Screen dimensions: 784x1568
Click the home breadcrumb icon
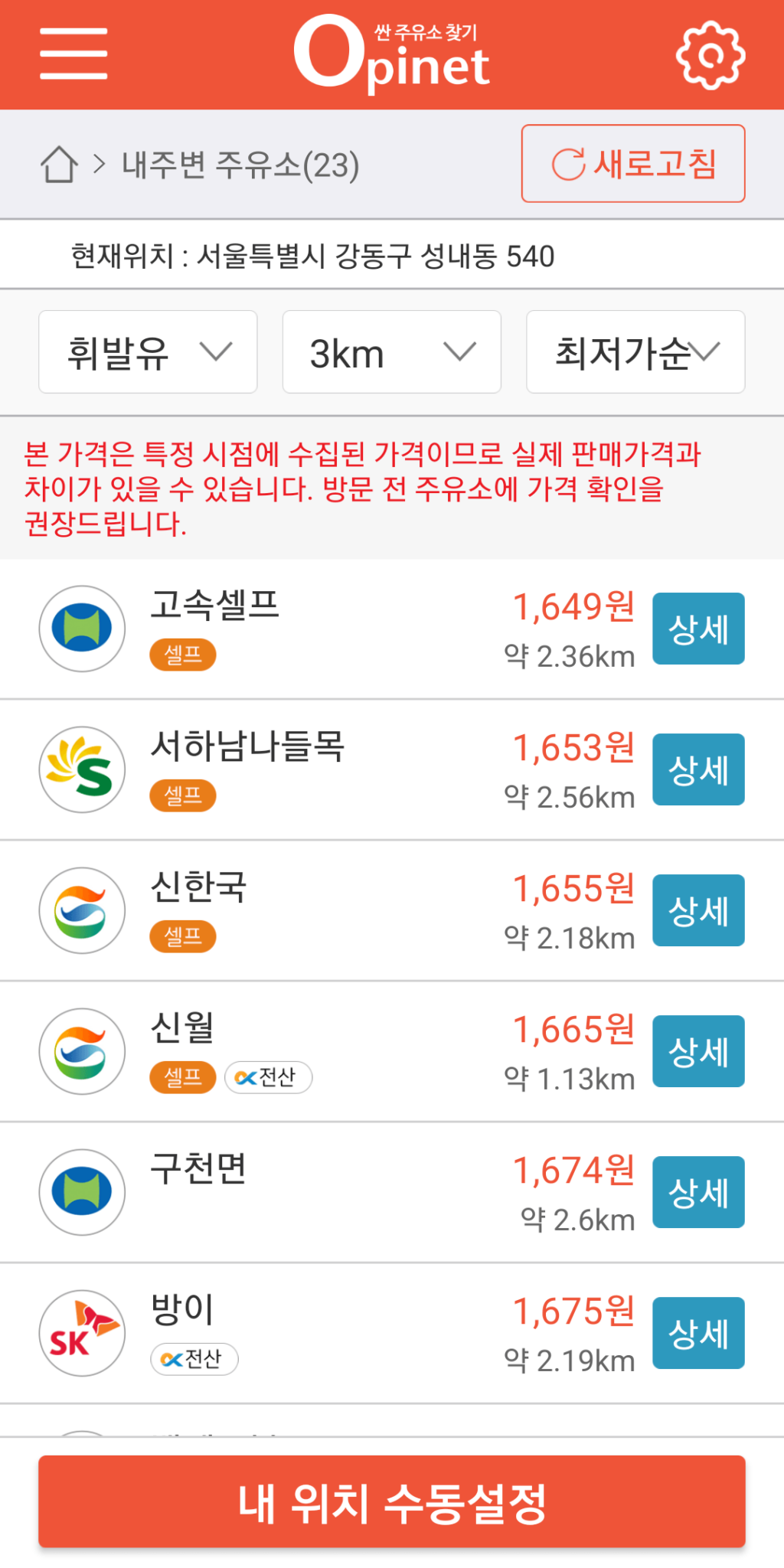61,161
